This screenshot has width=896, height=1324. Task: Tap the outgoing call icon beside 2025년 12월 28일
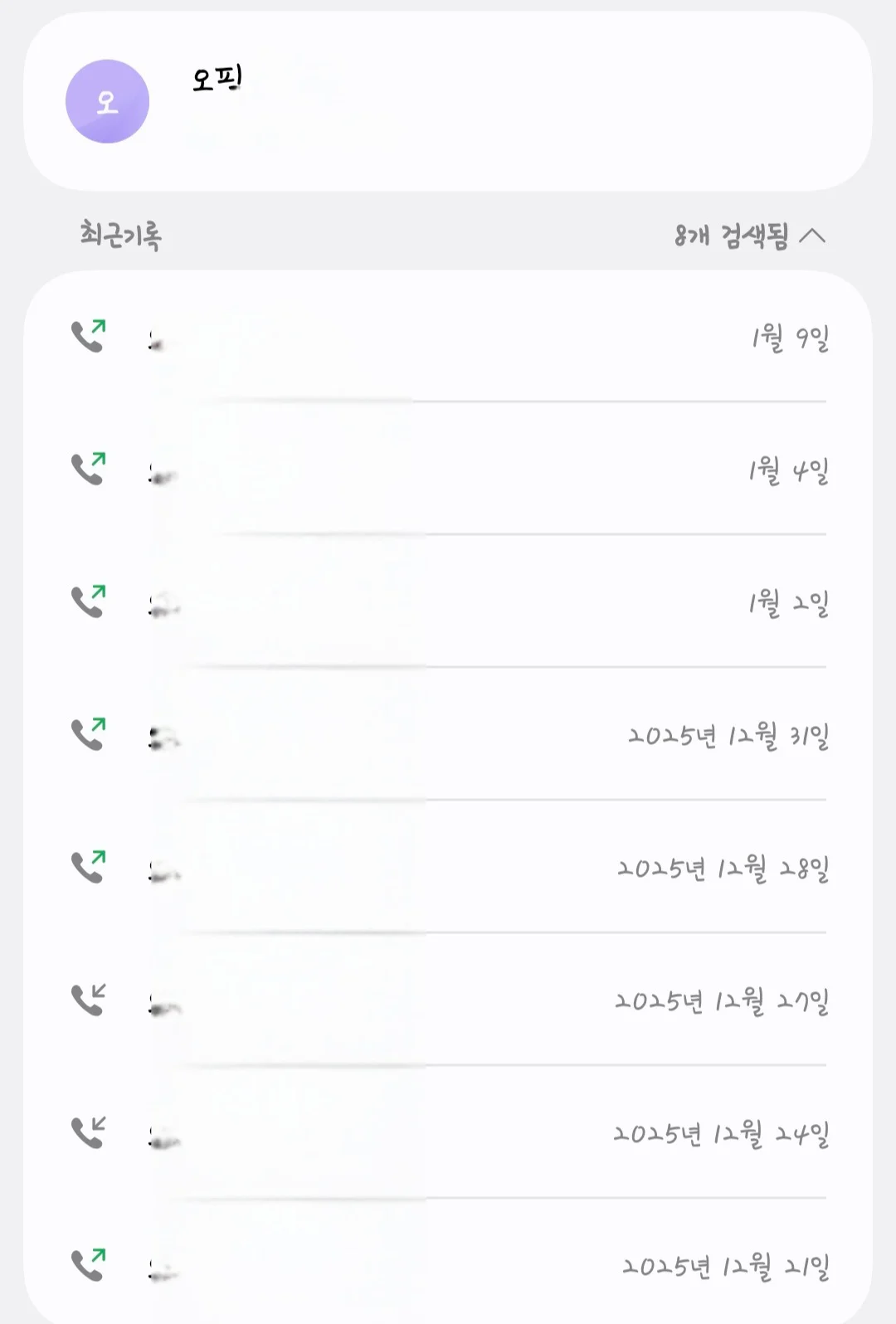(87, 869)
